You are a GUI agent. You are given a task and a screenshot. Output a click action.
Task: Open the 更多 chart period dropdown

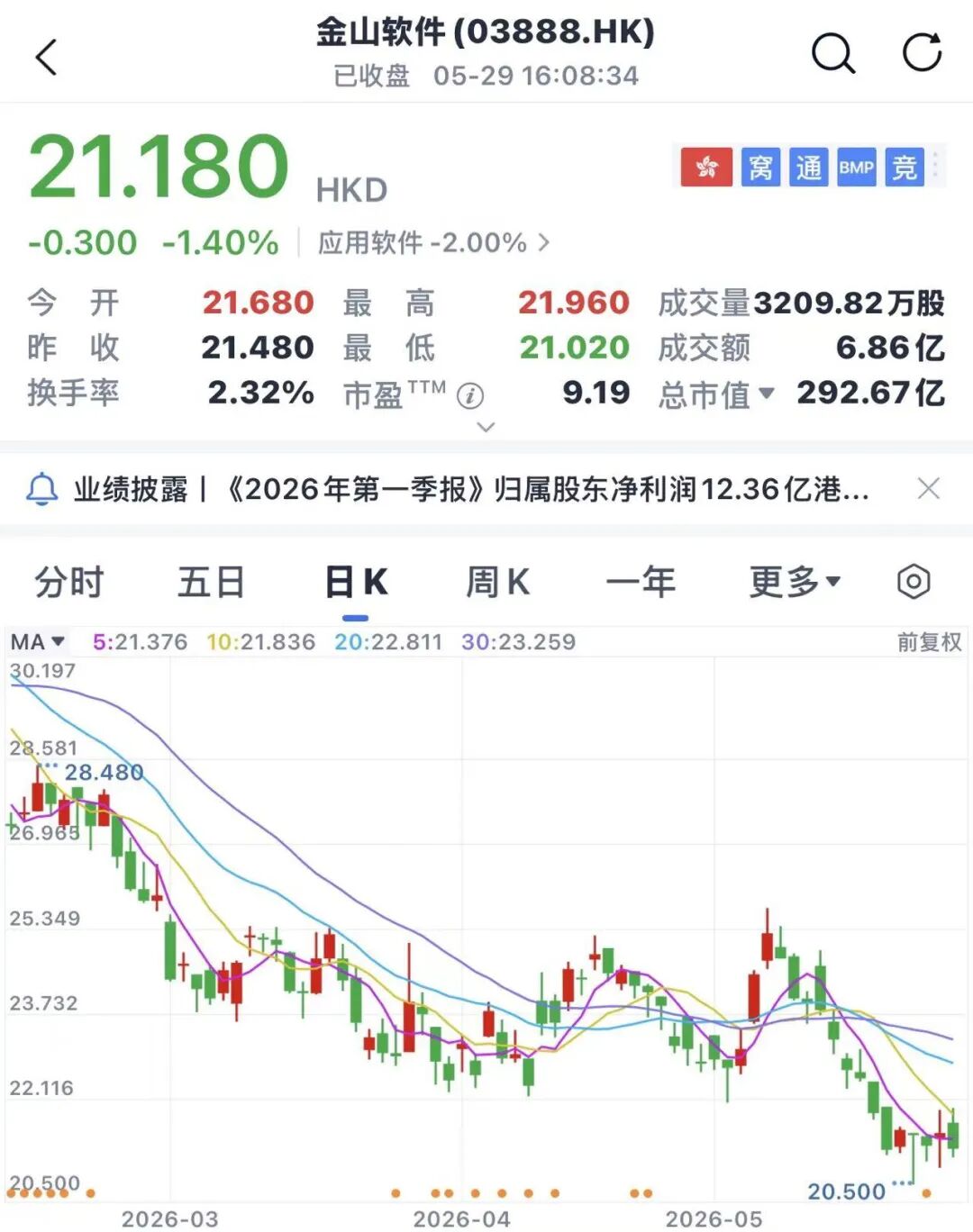(795, 582)
